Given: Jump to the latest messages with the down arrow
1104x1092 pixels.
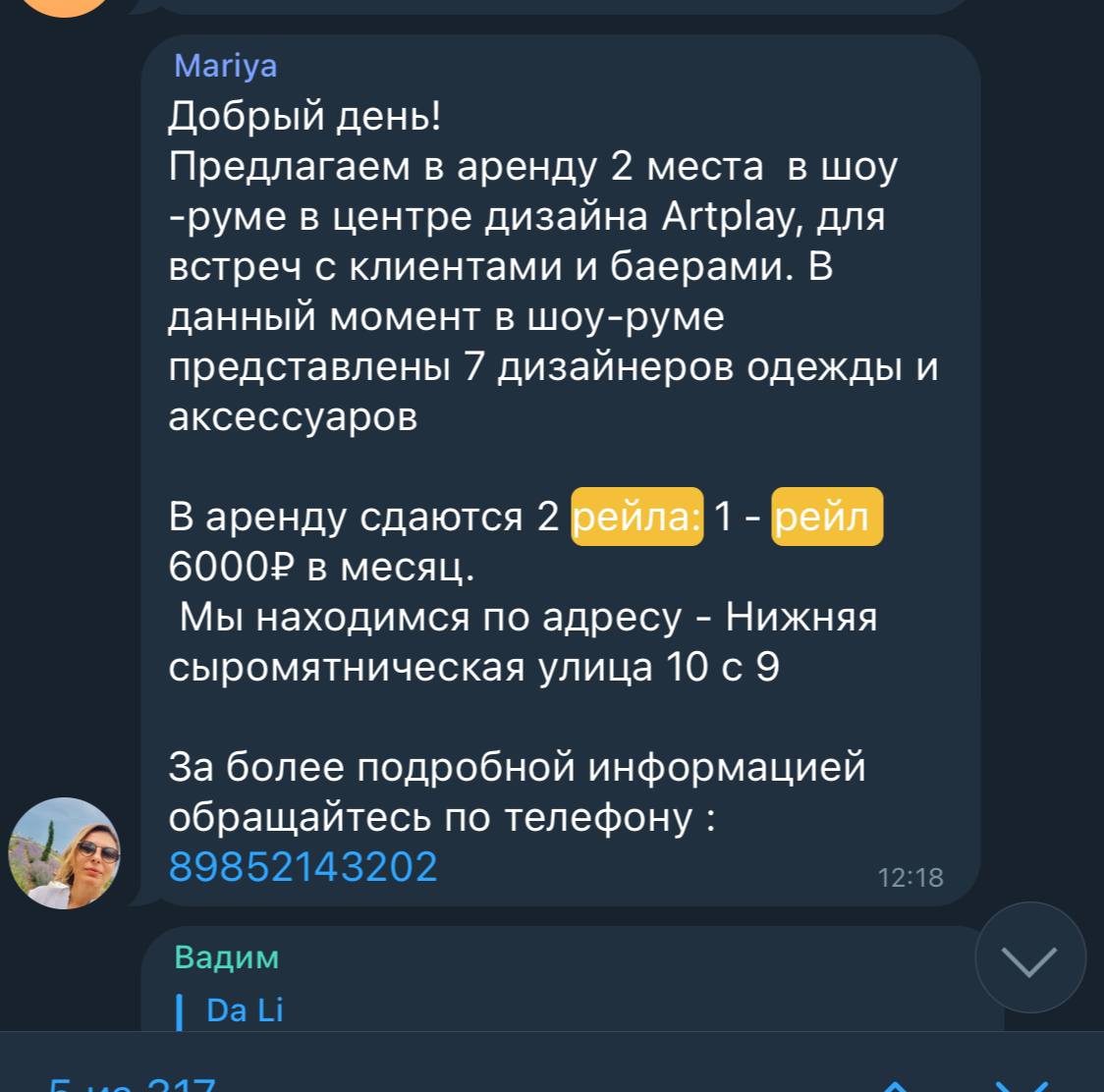Looking at the screenshot, I should (1031, 958).
